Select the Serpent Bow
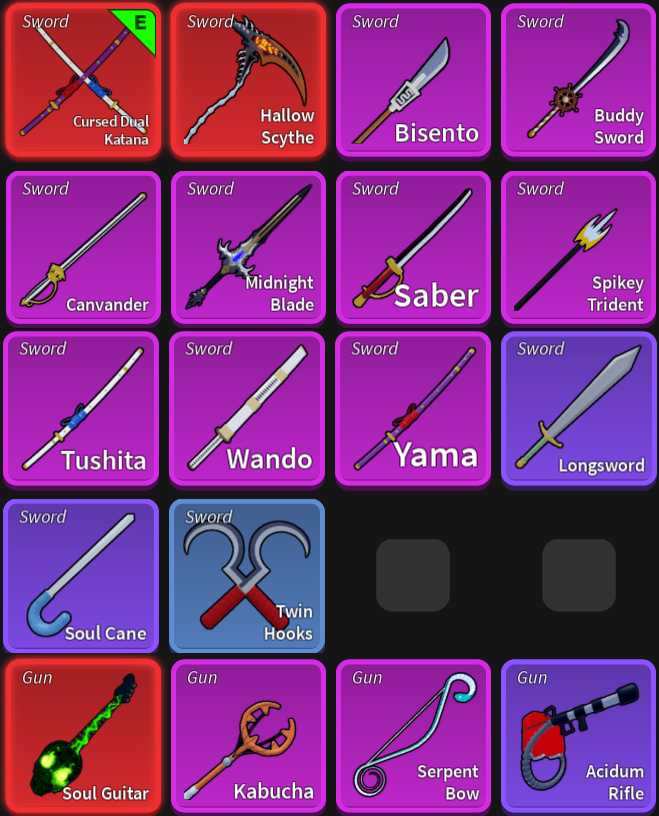This screenshot has height=816, width=659. [x=413, y=736]
